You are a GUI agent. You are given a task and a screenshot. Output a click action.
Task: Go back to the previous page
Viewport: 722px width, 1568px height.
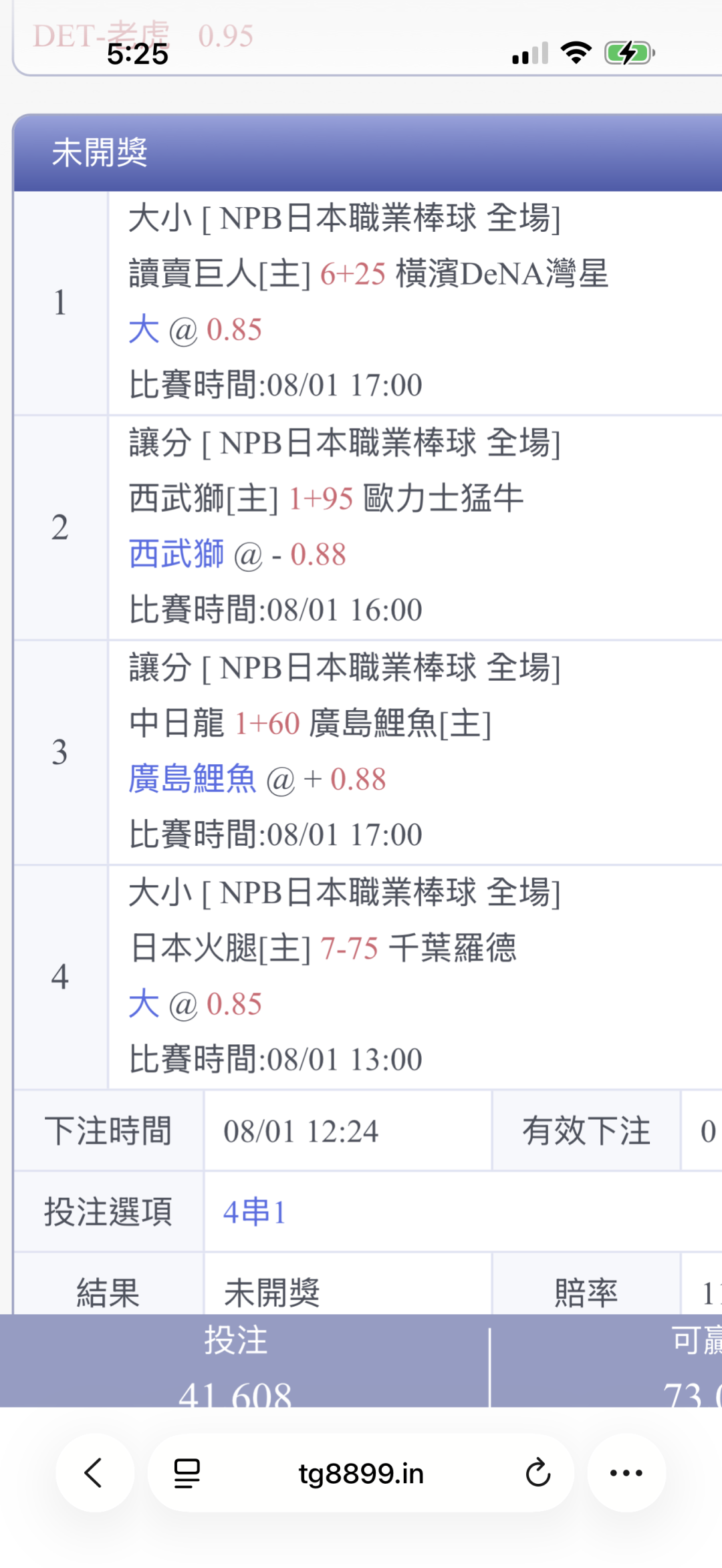tap(94, 1472)
